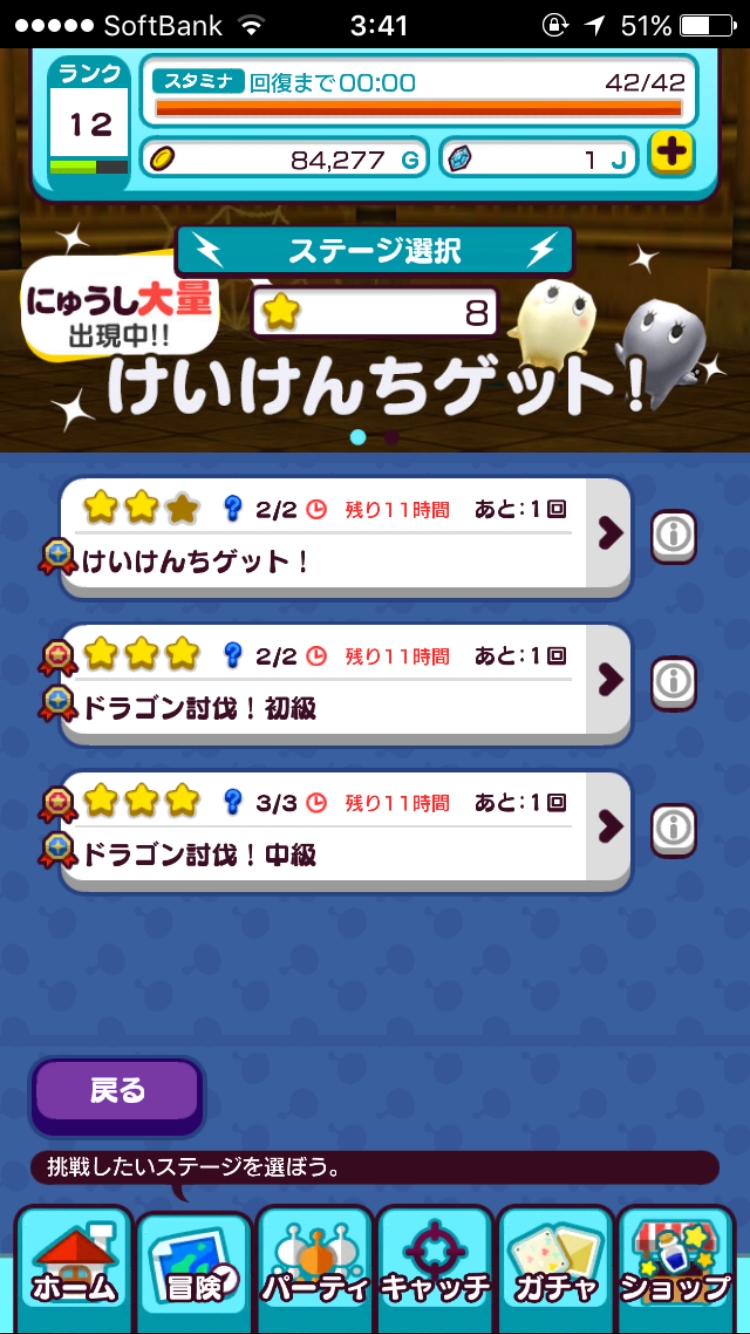Select the second banner page dot
Screen dimensions: 750x1334
pos(391,437)
